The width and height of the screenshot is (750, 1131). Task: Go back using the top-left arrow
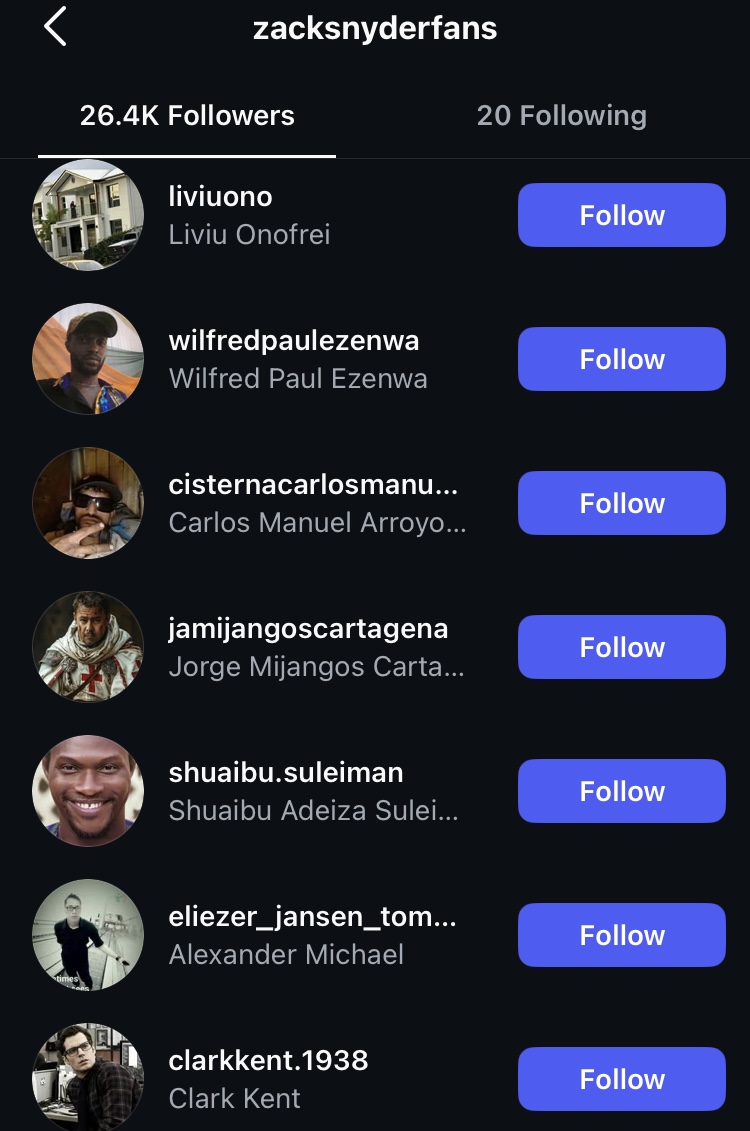tap(55, 27)
